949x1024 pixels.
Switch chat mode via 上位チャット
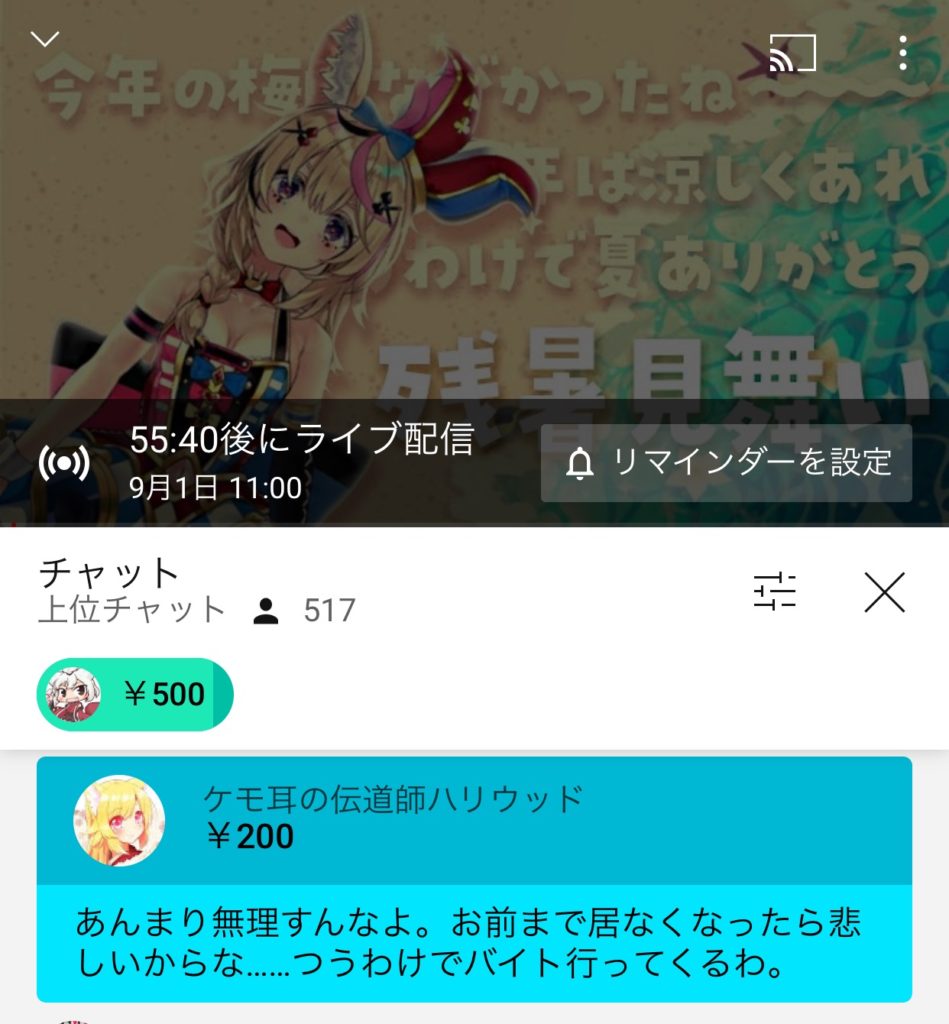tap(132, 610)
